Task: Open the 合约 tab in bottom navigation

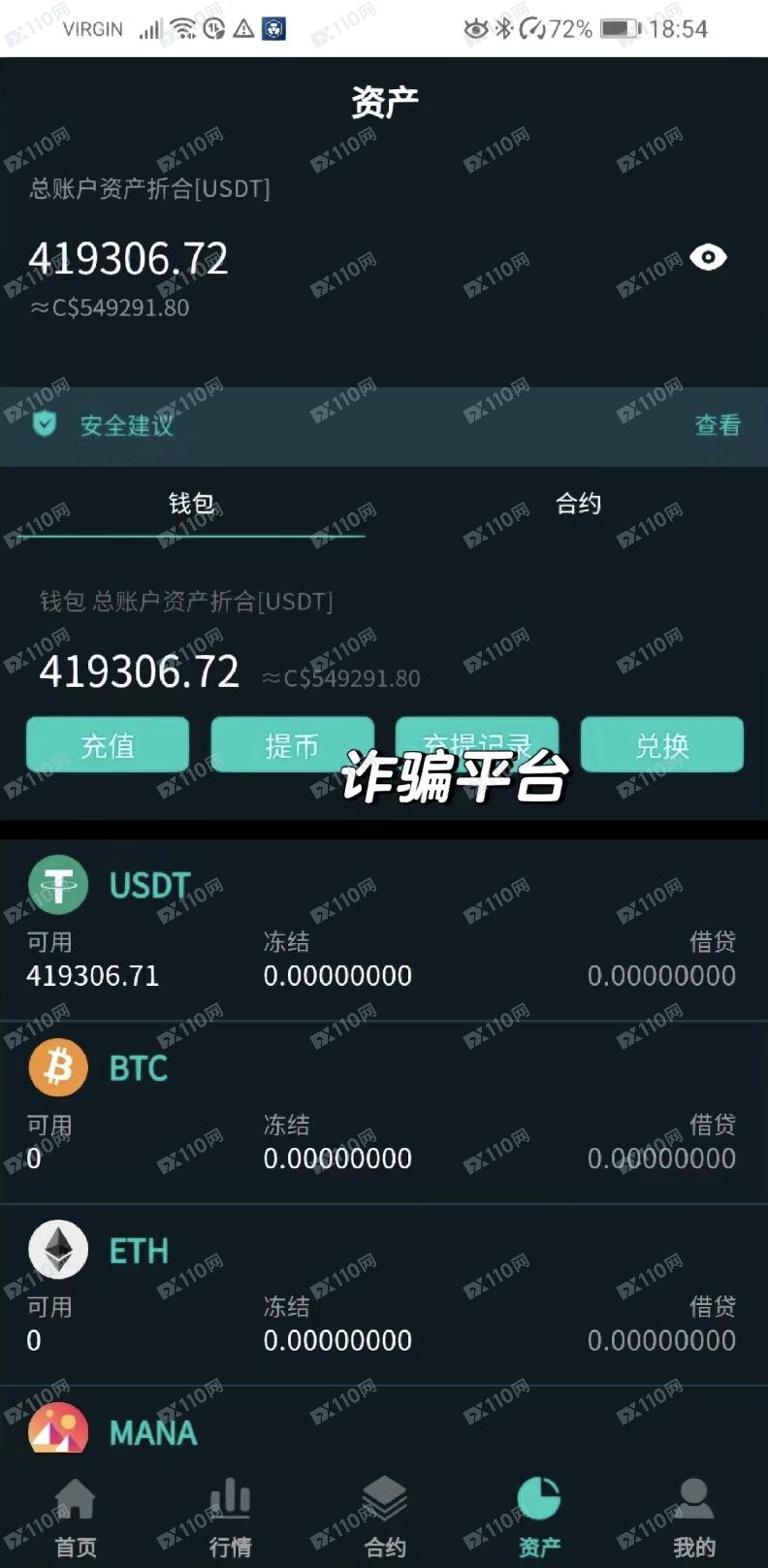Action: [385, 1514]
